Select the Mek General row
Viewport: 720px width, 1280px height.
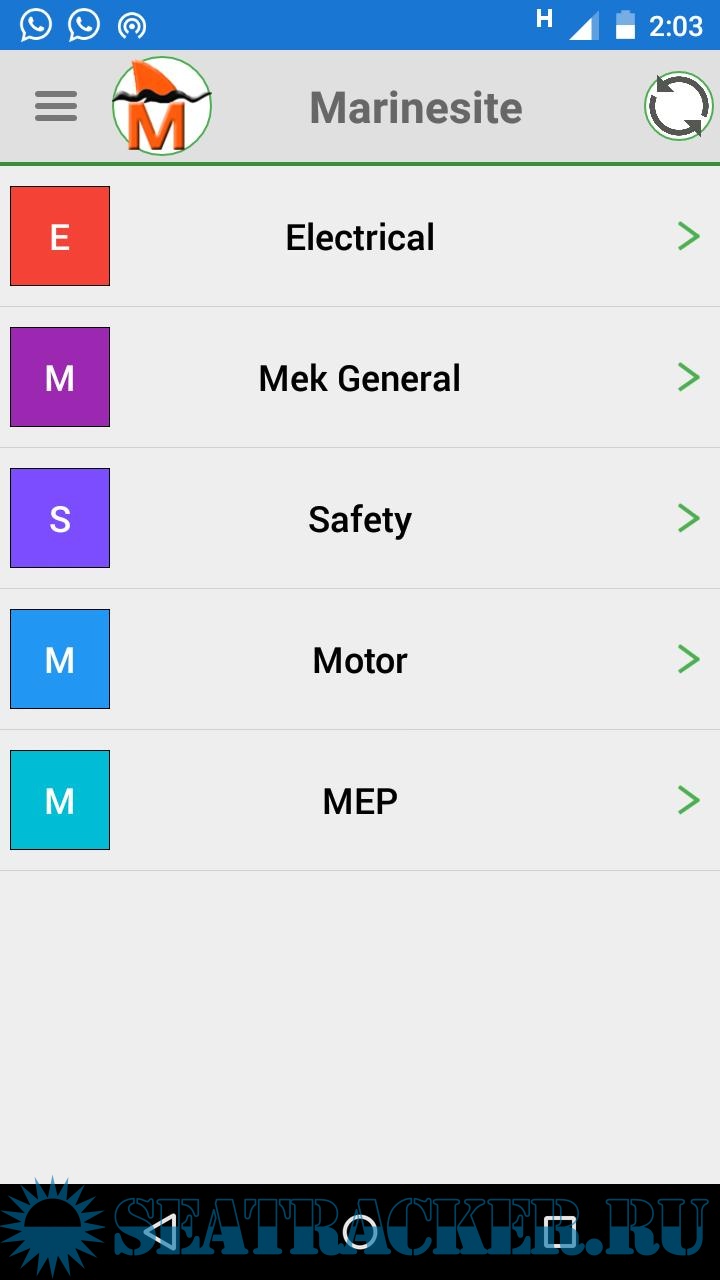pyautogui.click(x=360, y=378)
